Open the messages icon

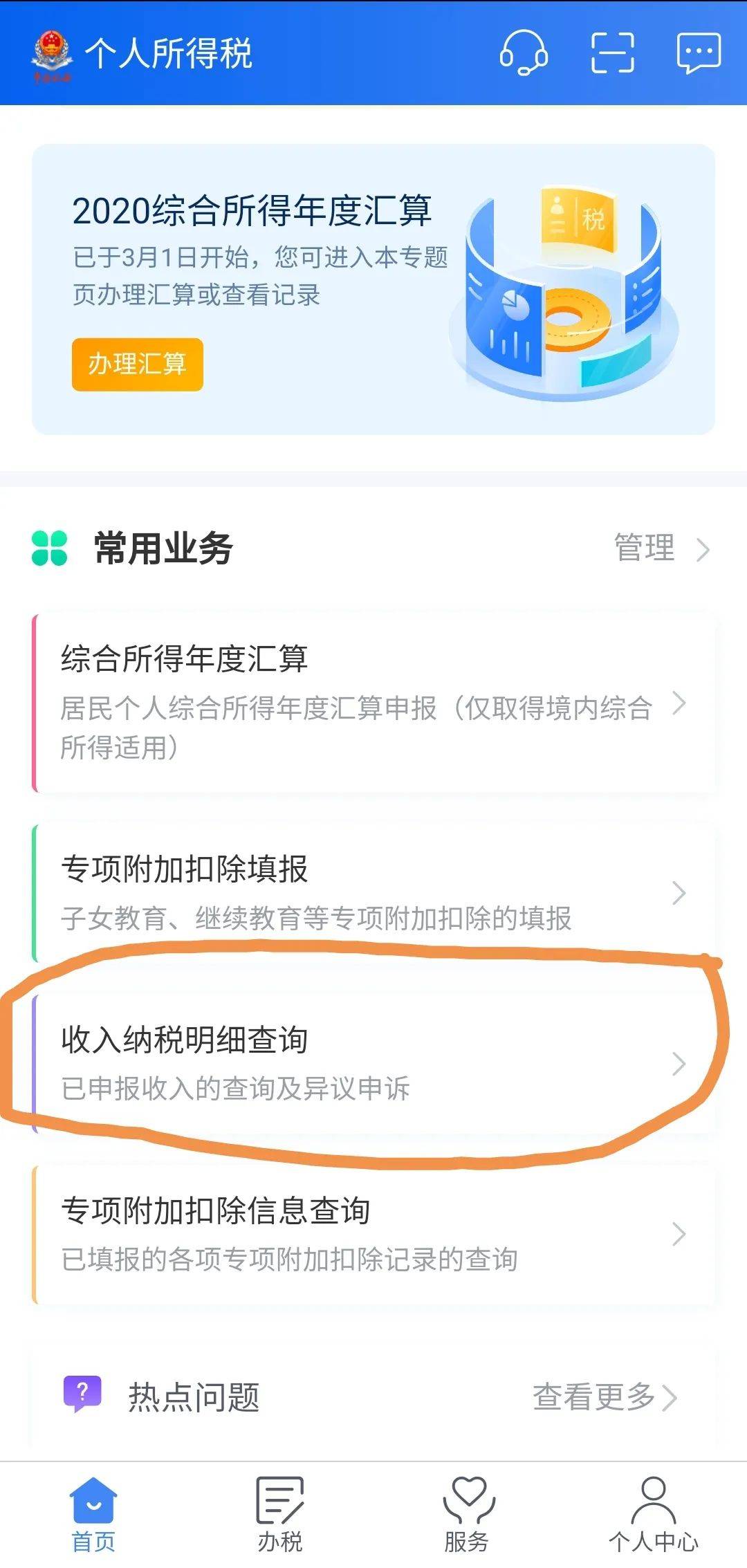tap(699, 53)
